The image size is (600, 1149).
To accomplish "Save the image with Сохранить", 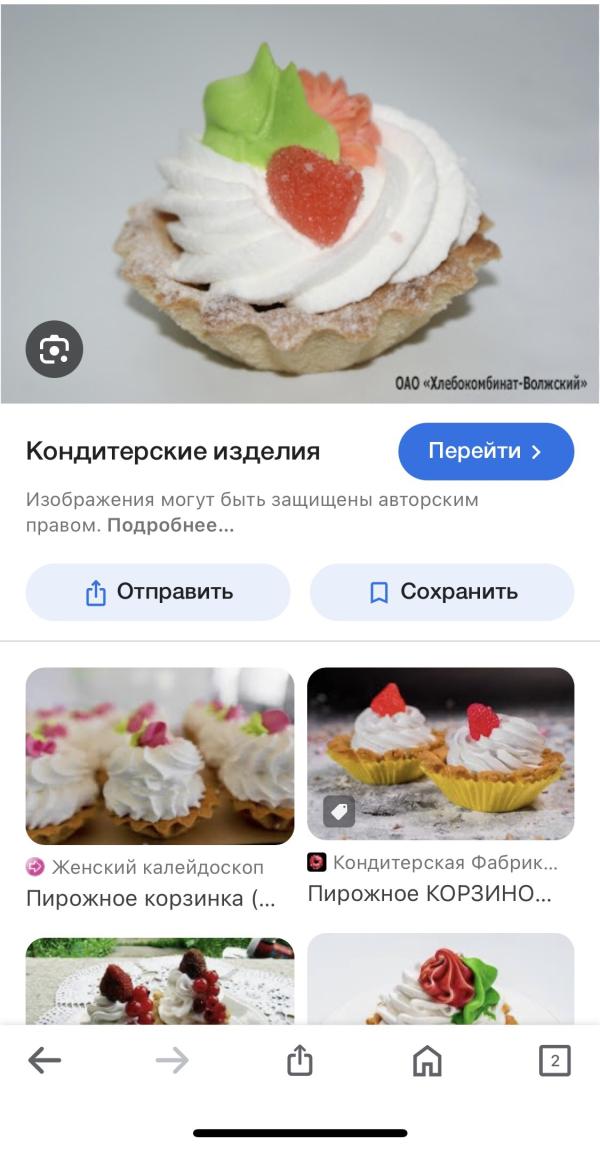I will [442, 592].
